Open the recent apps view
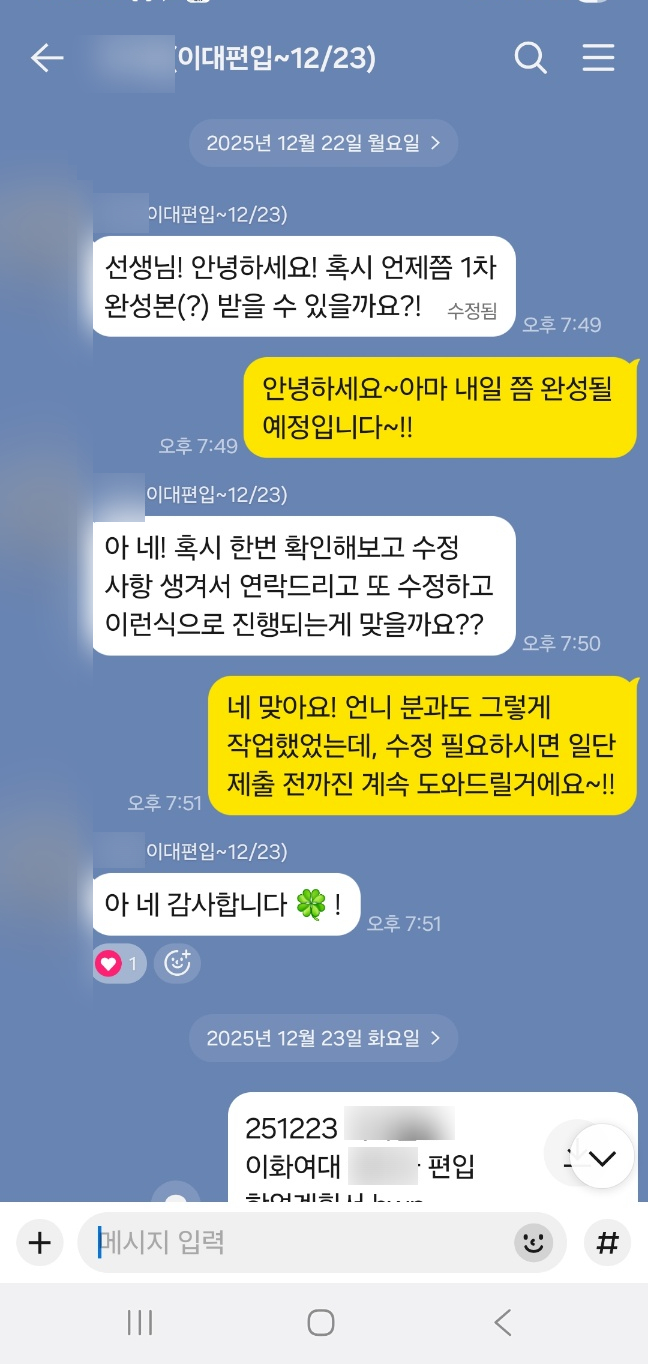Viewport: 648px width, 1364px height. click(140, 1323)
